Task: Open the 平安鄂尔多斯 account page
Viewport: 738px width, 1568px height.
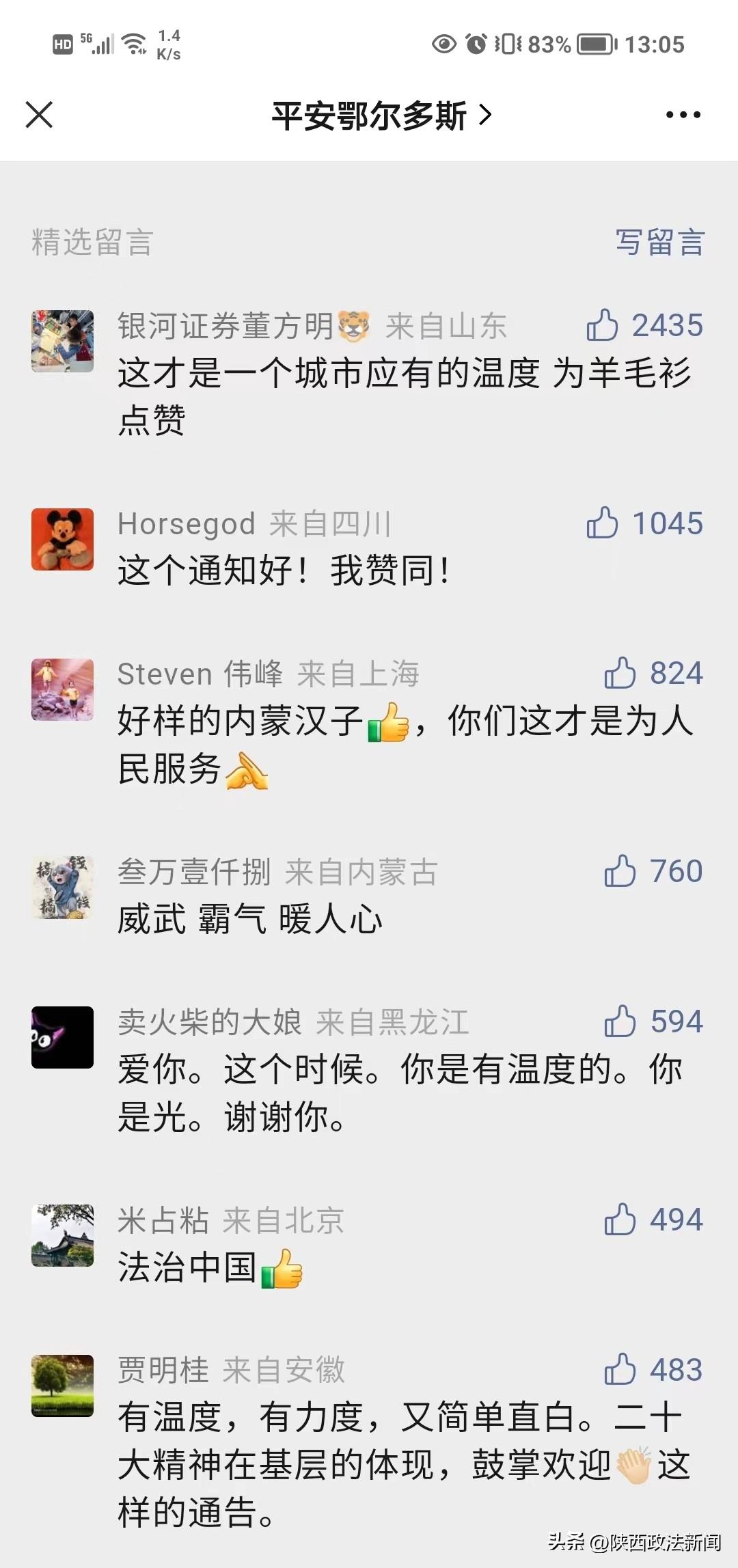Action: pos(380,115)
